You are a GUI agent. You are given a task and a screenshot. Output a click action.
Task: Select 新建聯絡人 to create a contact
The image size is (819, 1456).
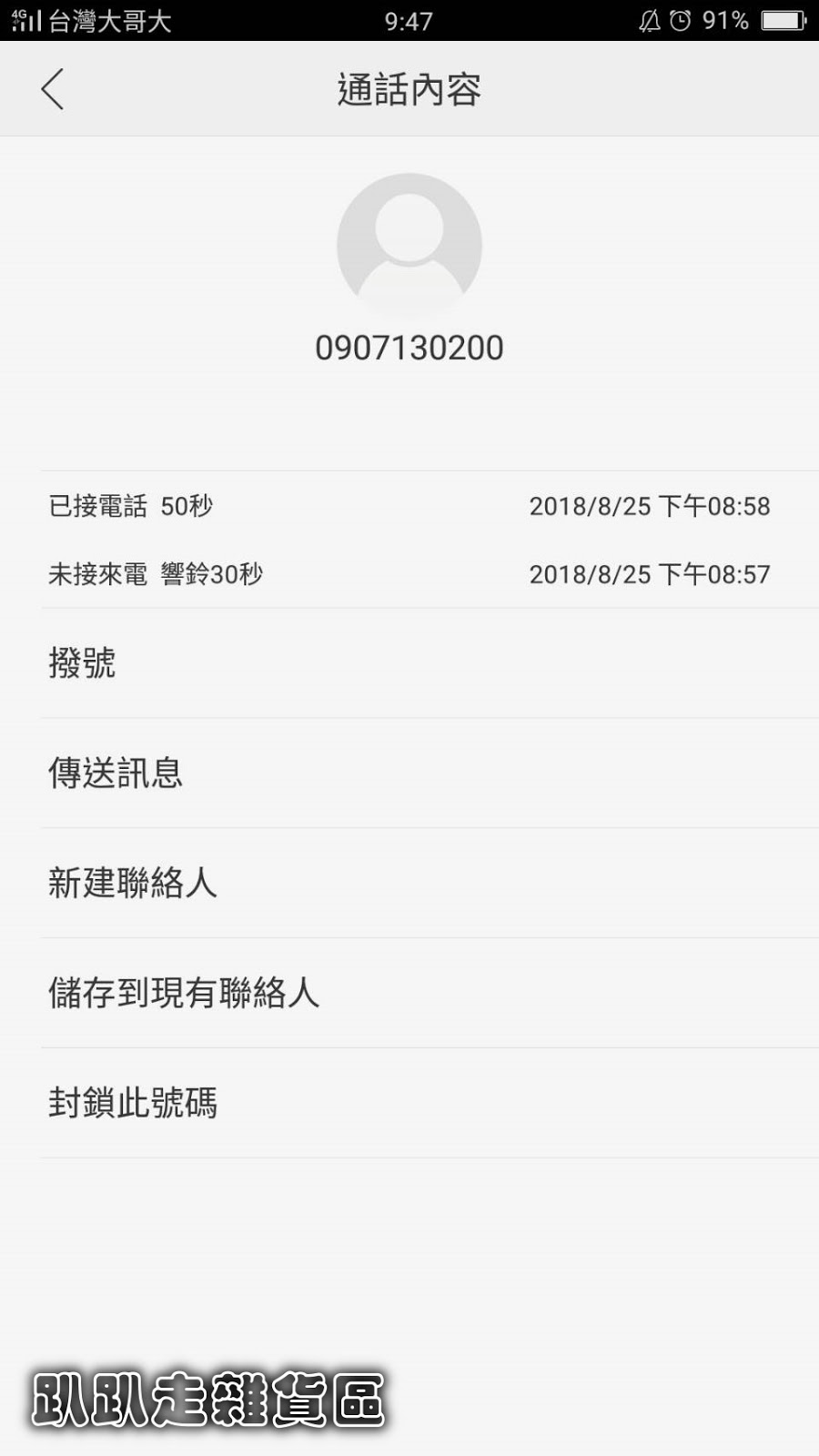click(133, 884)
